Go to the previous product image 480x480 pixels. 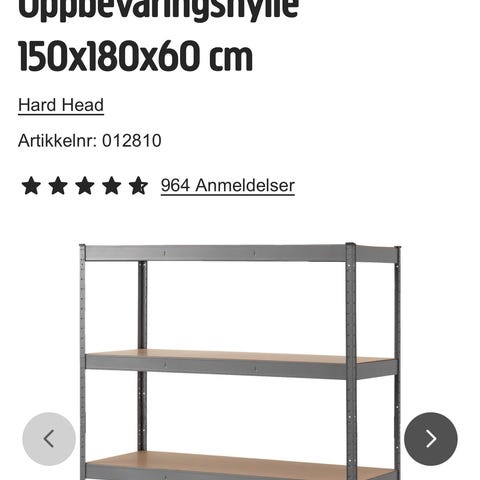tap(49, 439)
